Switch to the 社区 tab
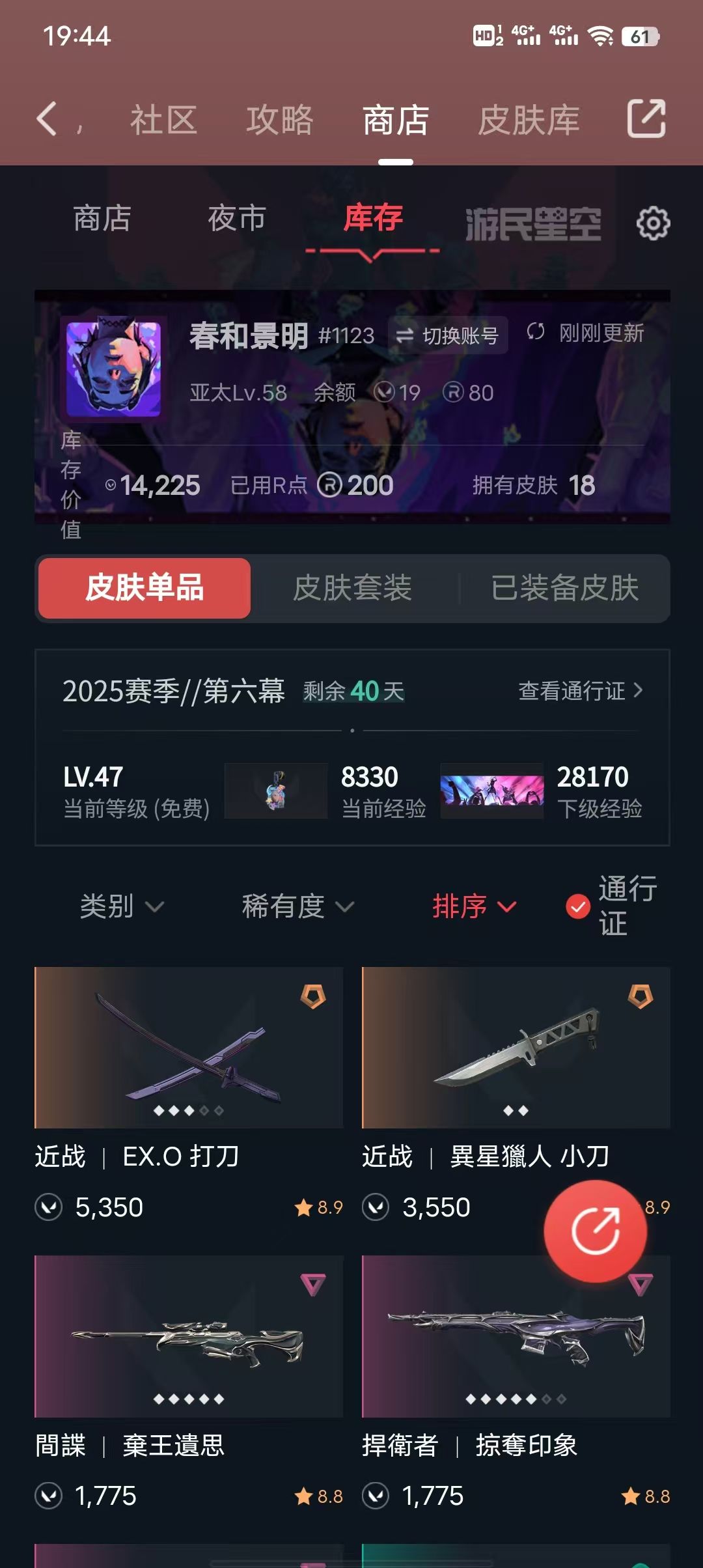703x1568 pixels. (163, 120)
